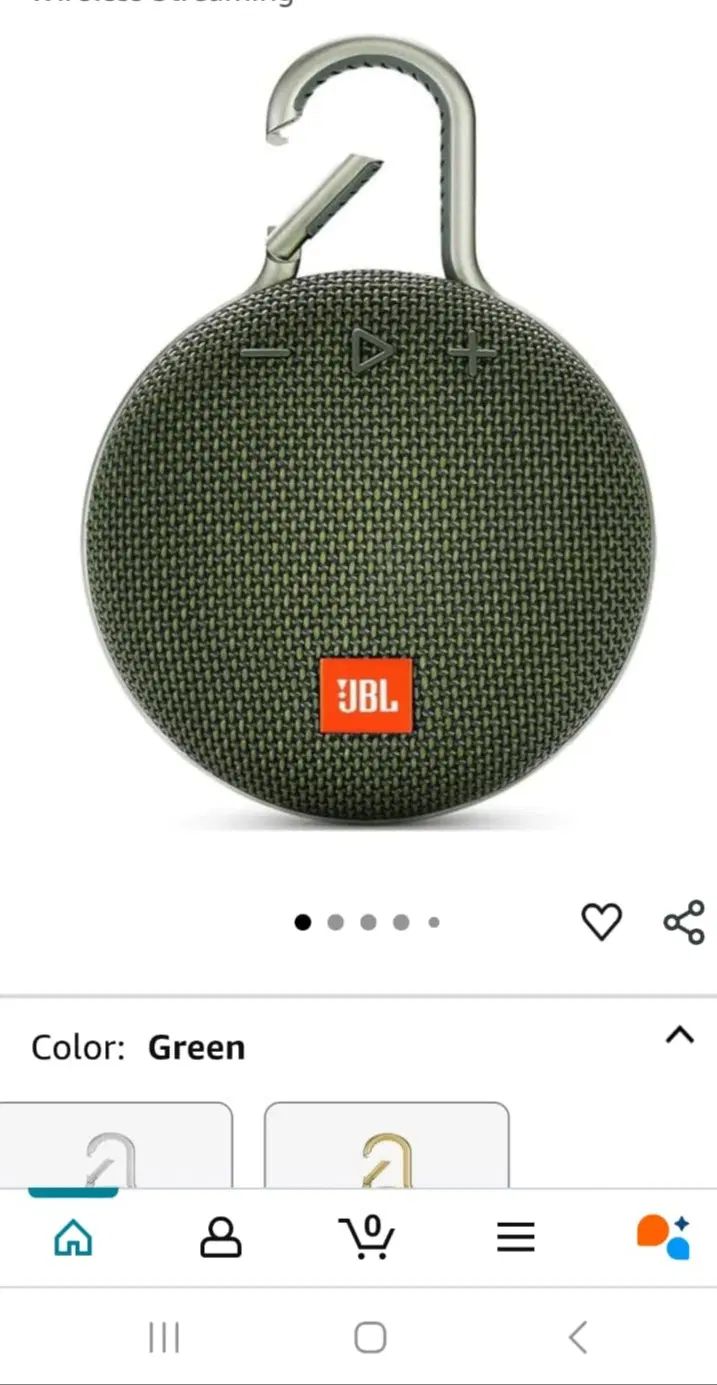The image size is (717, 1385).
Task: Select the silver clip color swatch
Action: tap(115, 1147)
